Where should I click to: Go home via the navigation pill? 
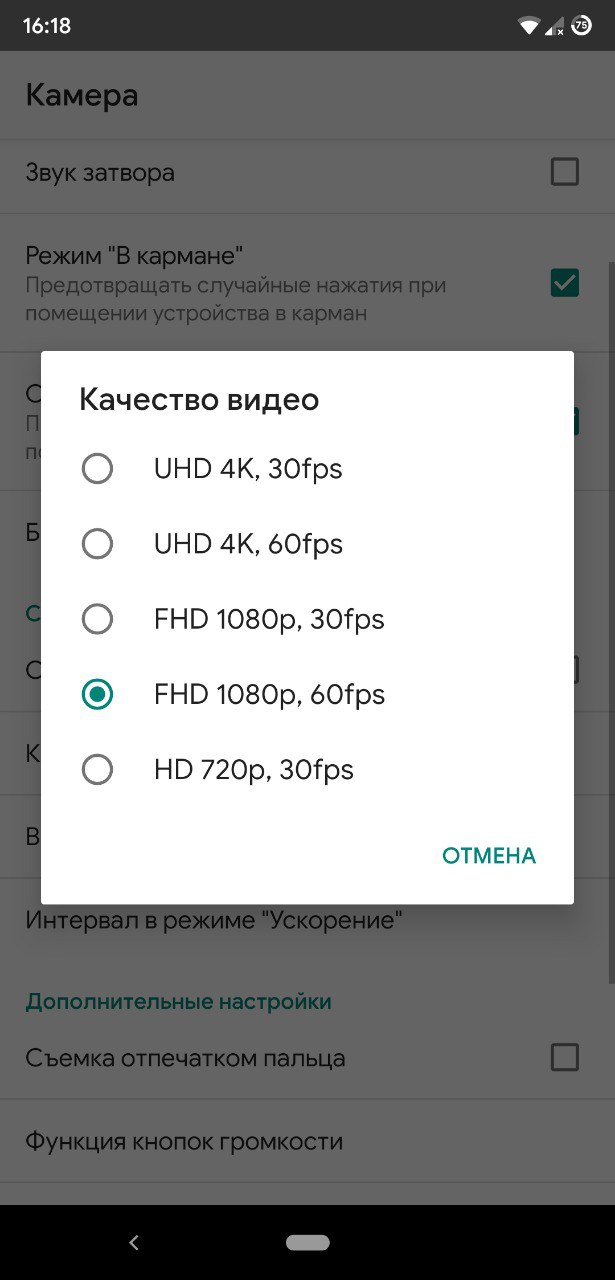tap(307, 1242)
